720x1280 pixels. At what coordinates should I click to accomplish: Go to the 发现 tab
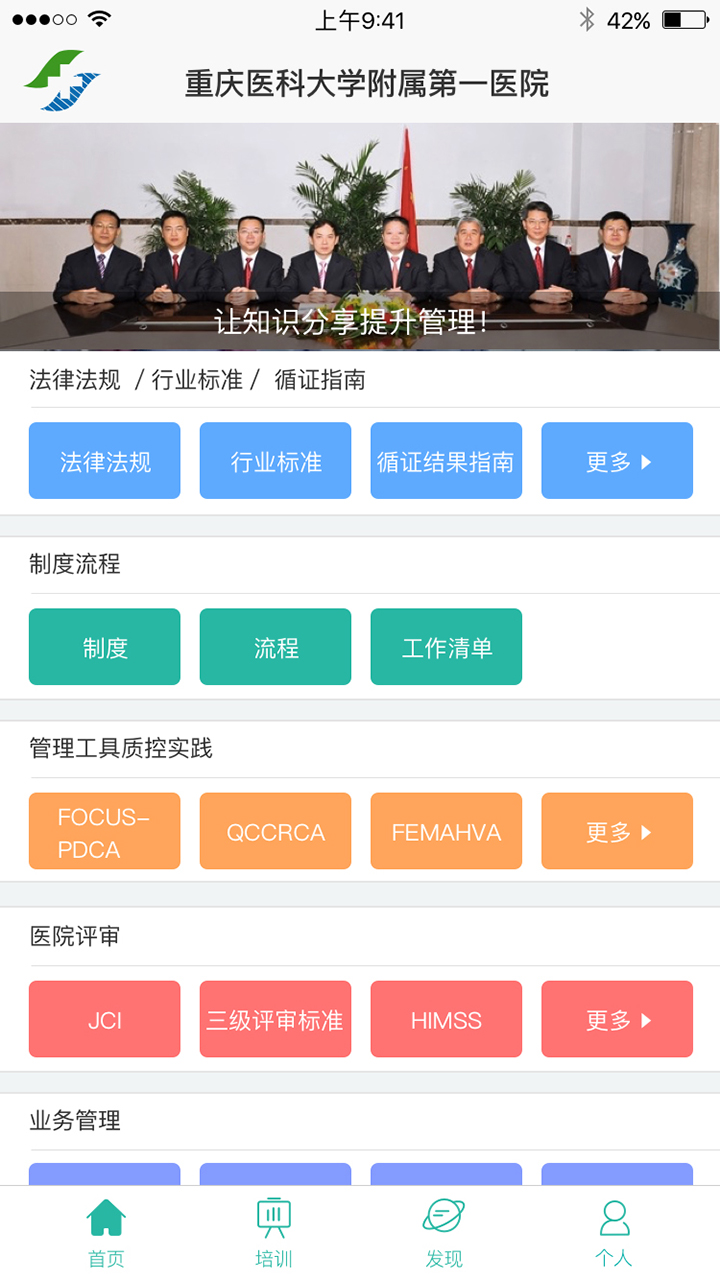click(x=444, y=1233)
